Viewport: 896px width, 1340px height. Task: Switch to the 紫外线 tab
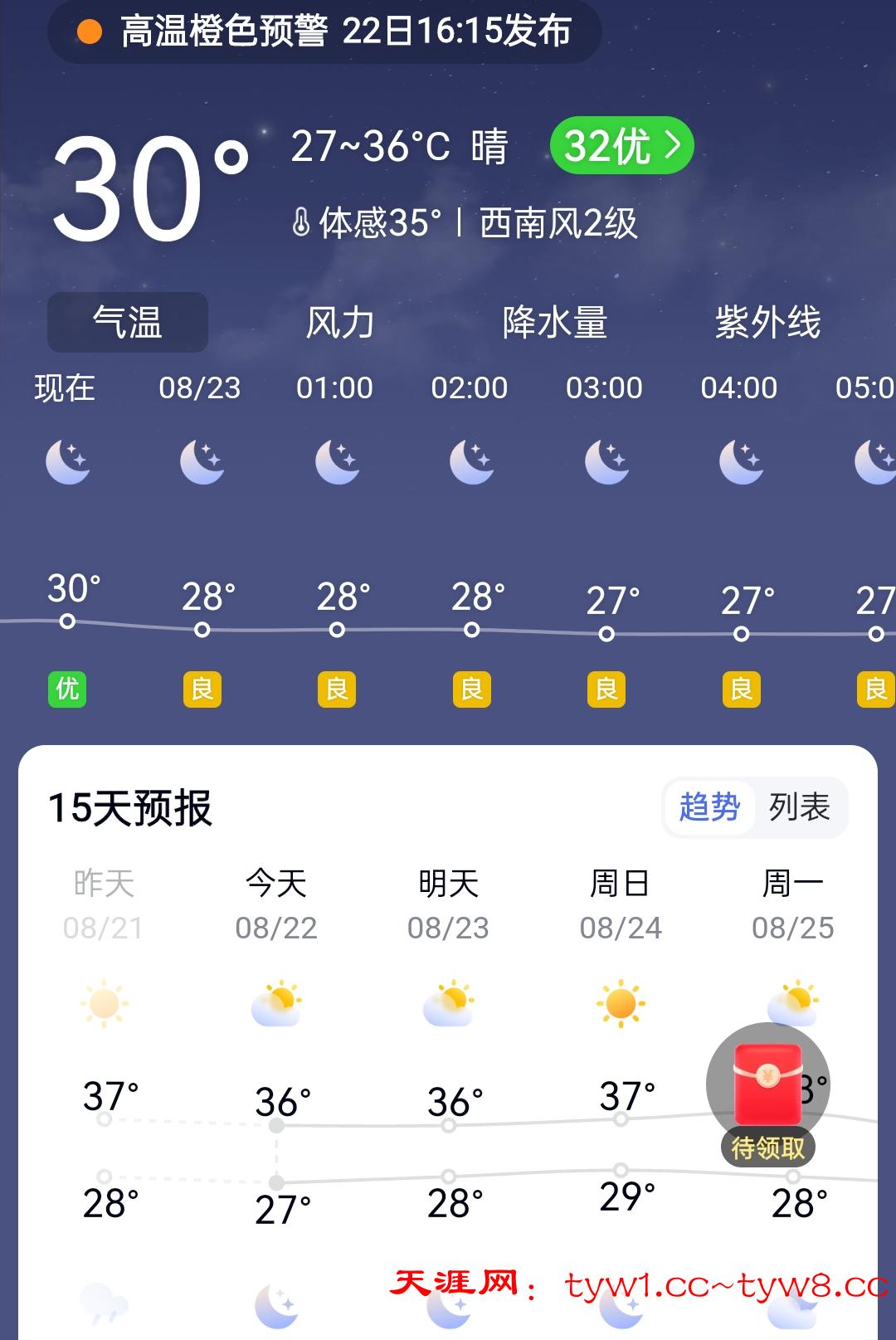pyautogui.click(x=767, y=322)
